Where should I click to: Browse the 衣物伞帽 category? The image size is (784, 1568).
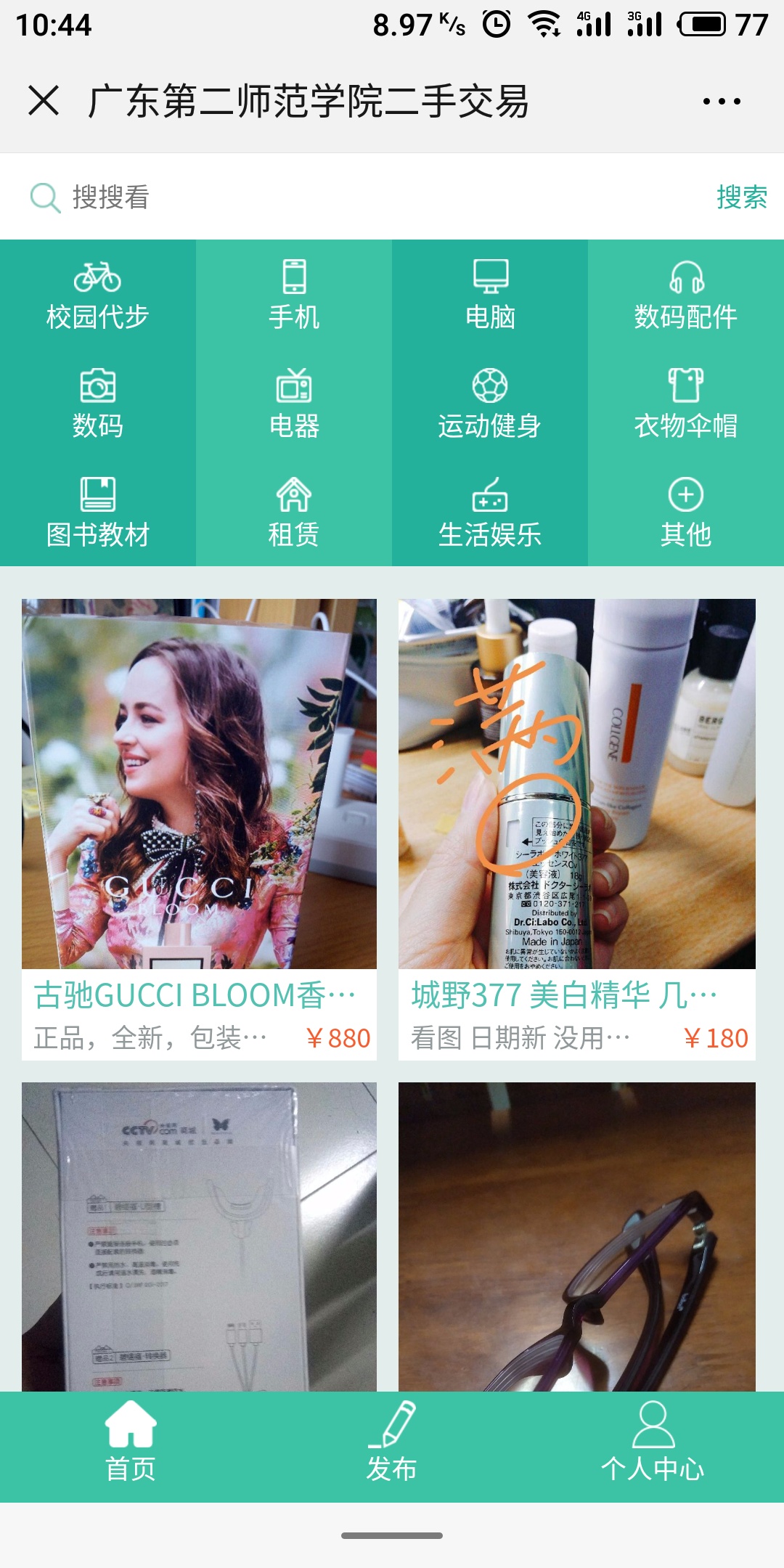[686, 403]
